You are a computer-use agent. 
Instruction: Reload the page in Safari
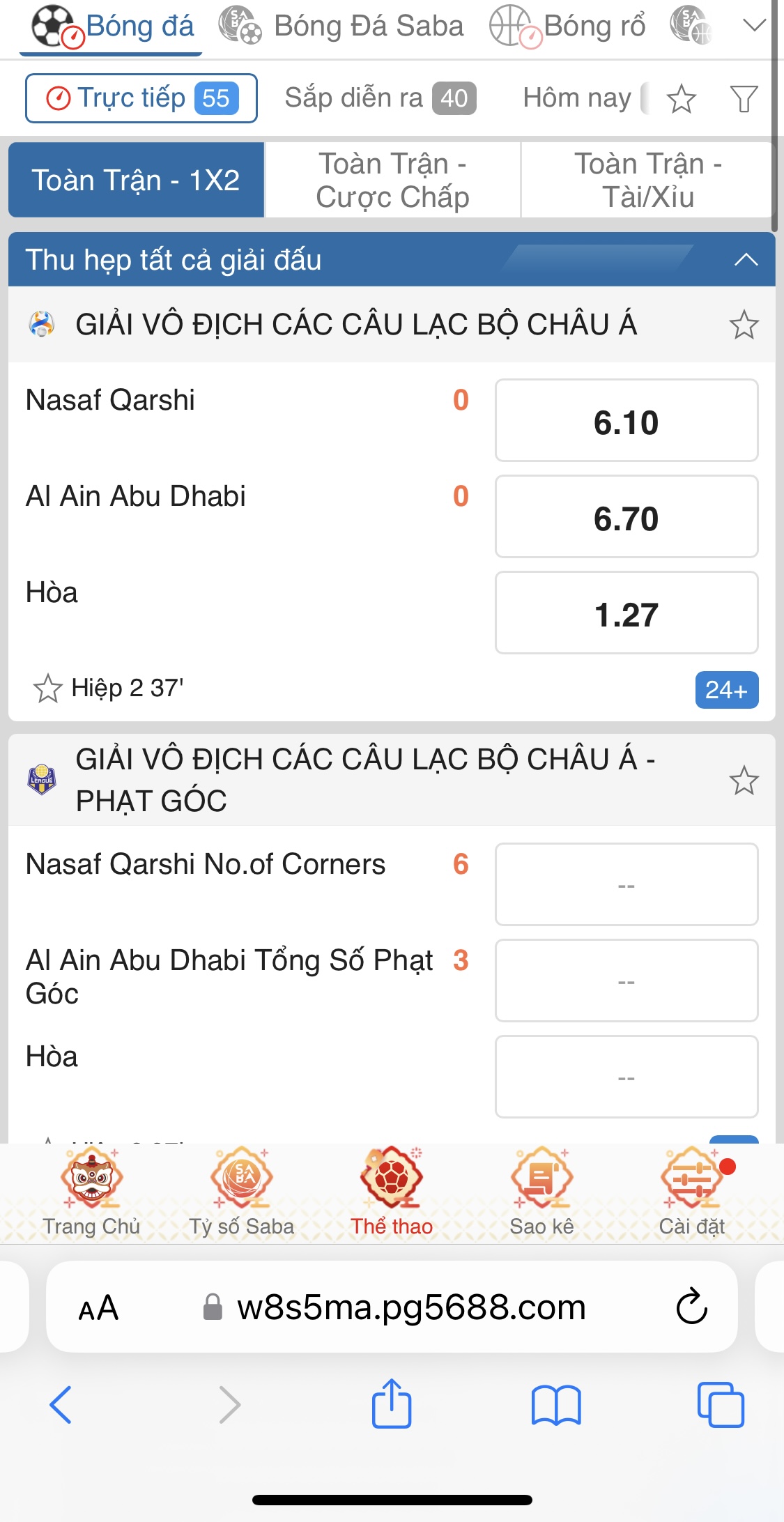(x=691, y=1307)
